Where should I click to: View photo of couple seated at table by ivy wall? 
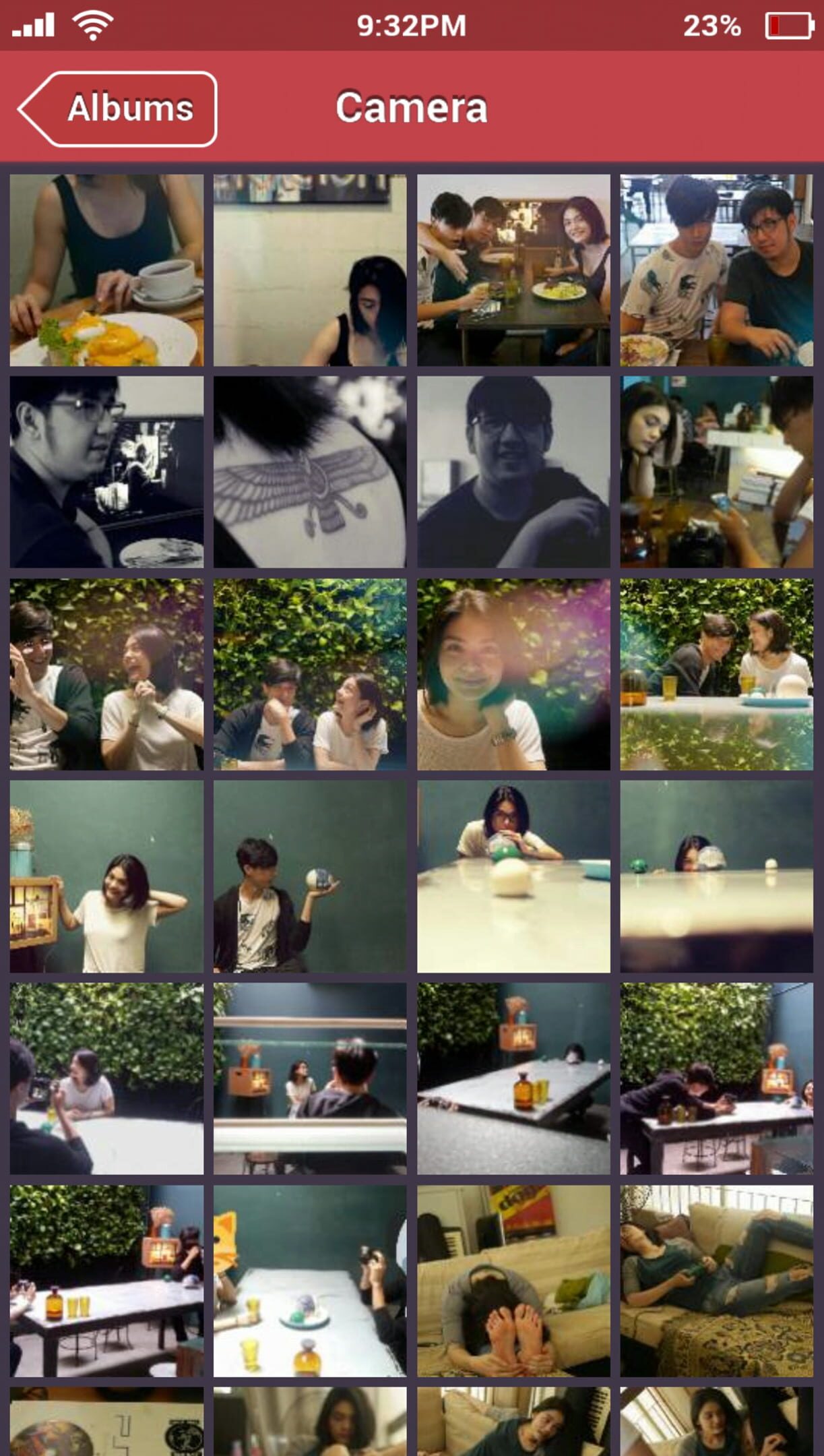[x=717, y=674]
